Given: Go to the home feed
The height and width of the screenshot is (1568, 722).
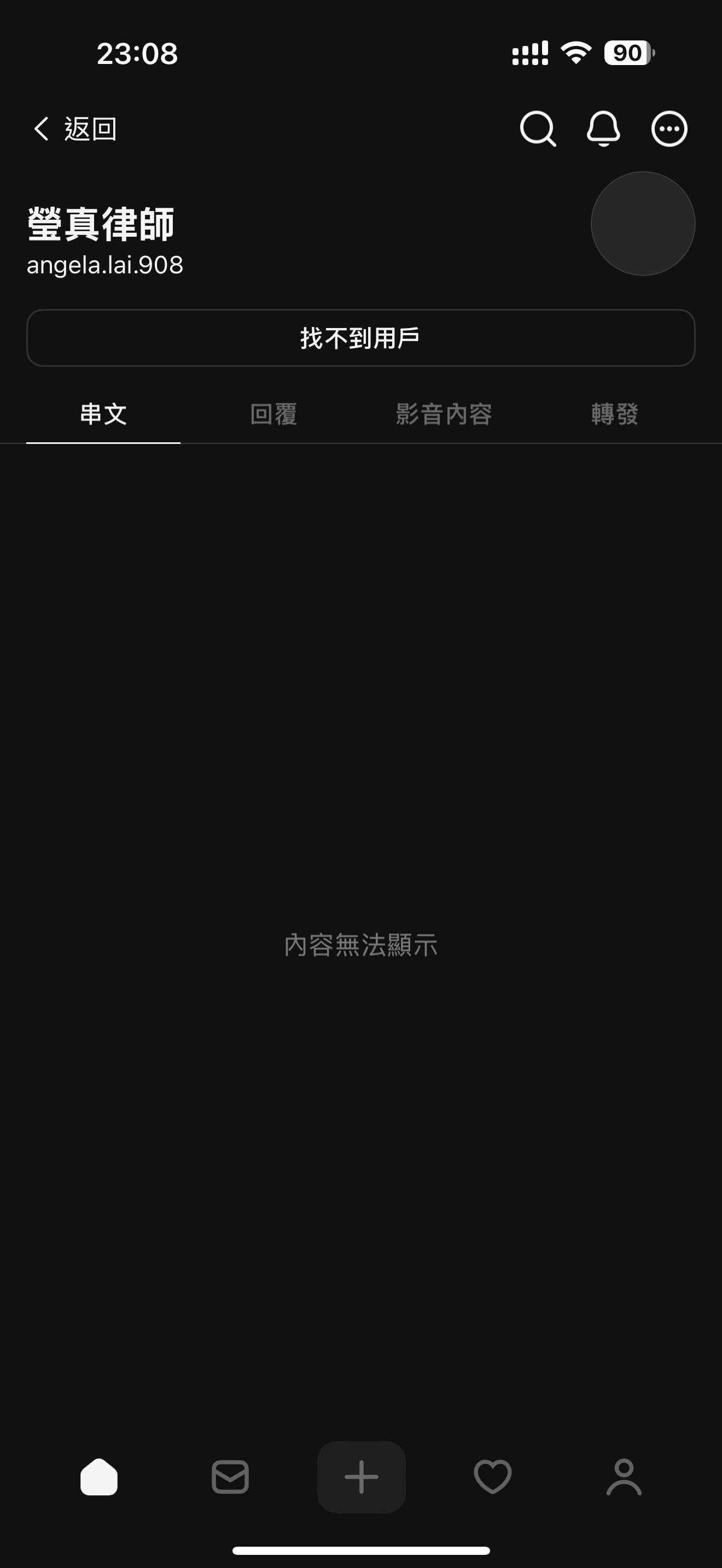Looking at the screenshot, I should pyautogui.click(x=98, y=1477).
